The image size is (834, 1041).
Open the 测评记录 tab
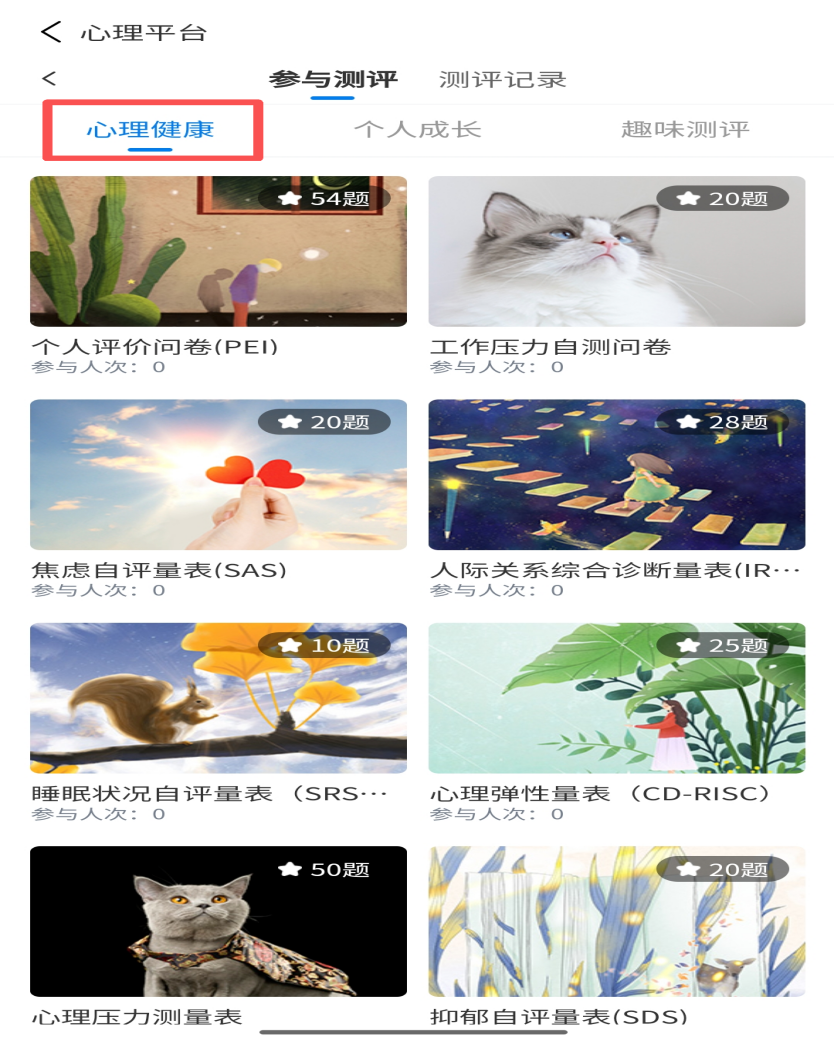click(x=503, y=80)
